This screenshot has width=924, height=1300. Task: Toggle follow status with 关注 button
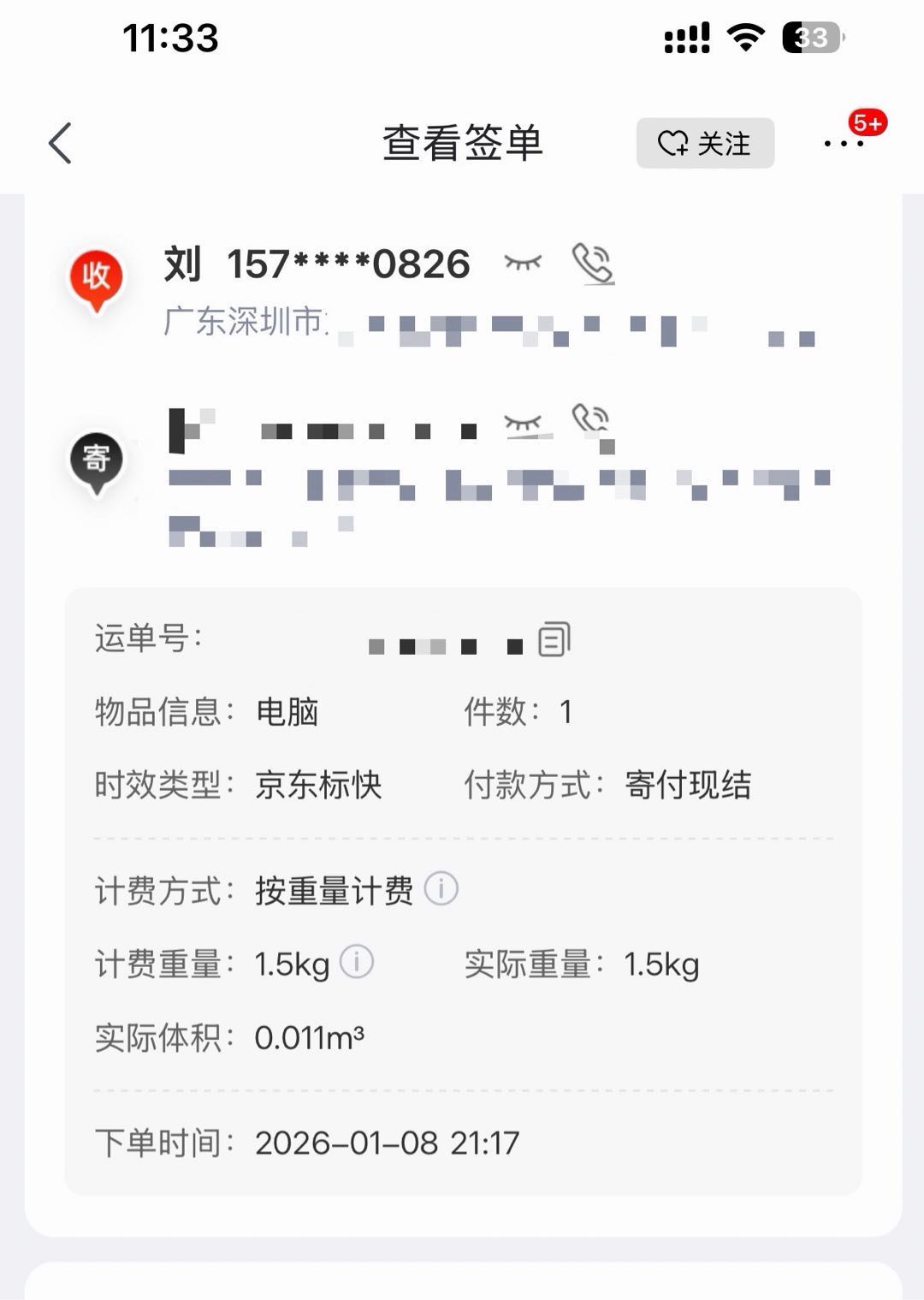point(704,143)
